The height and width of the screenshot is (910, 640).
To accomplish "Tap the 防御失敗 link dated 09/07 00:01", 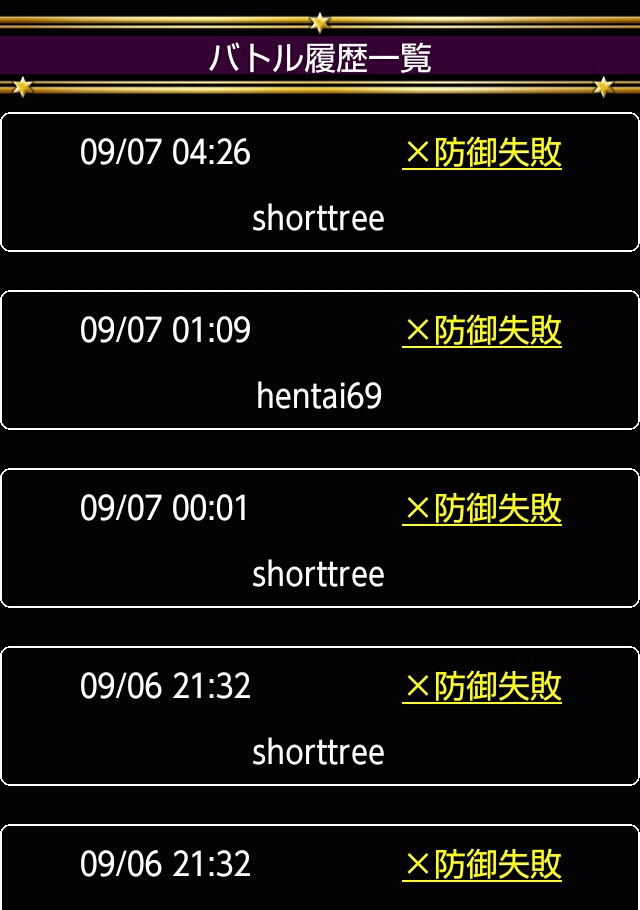I will (x=482, y=510).
